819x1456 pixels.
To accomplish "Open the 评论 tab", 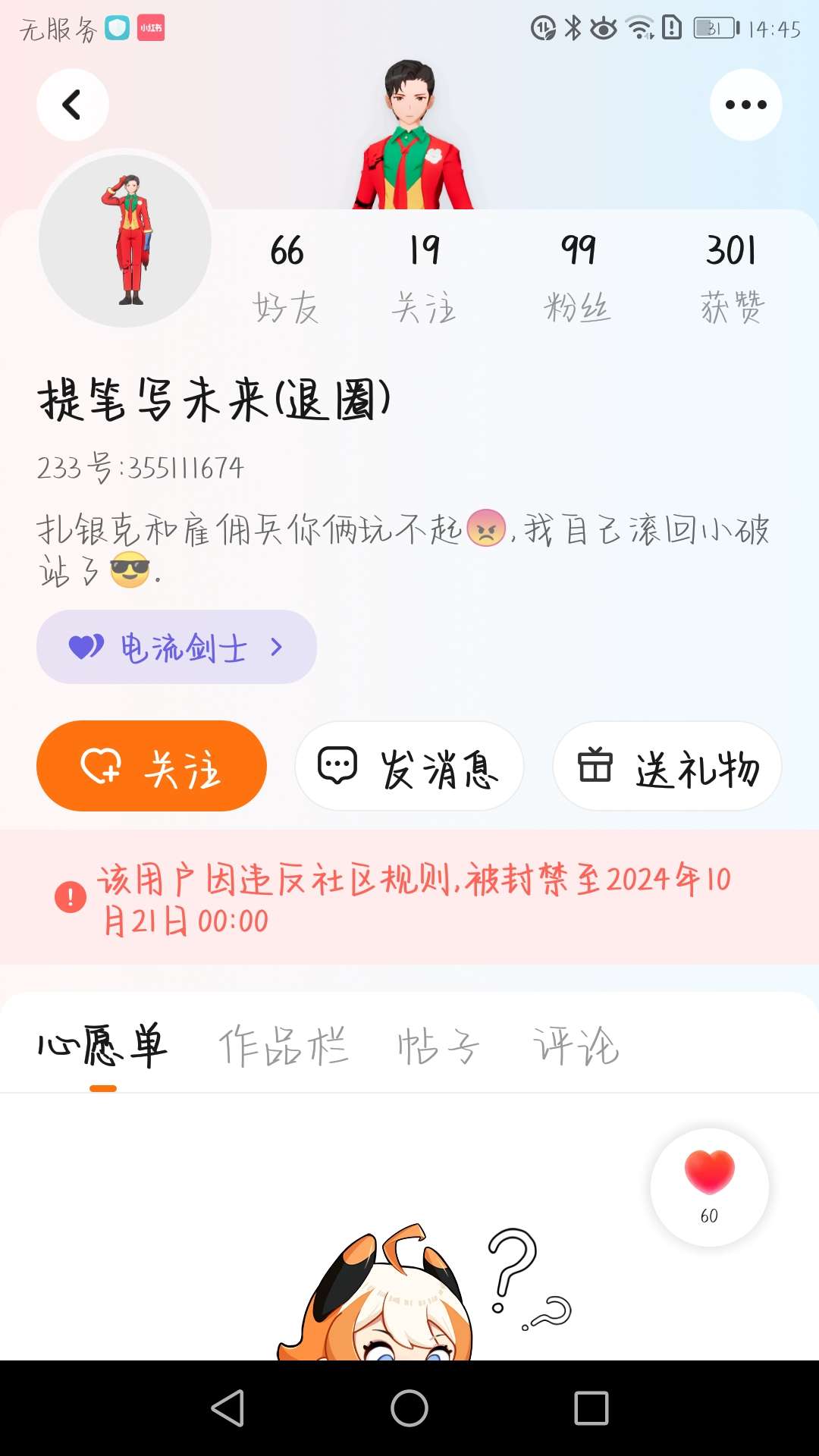I will pos(576,1046).
